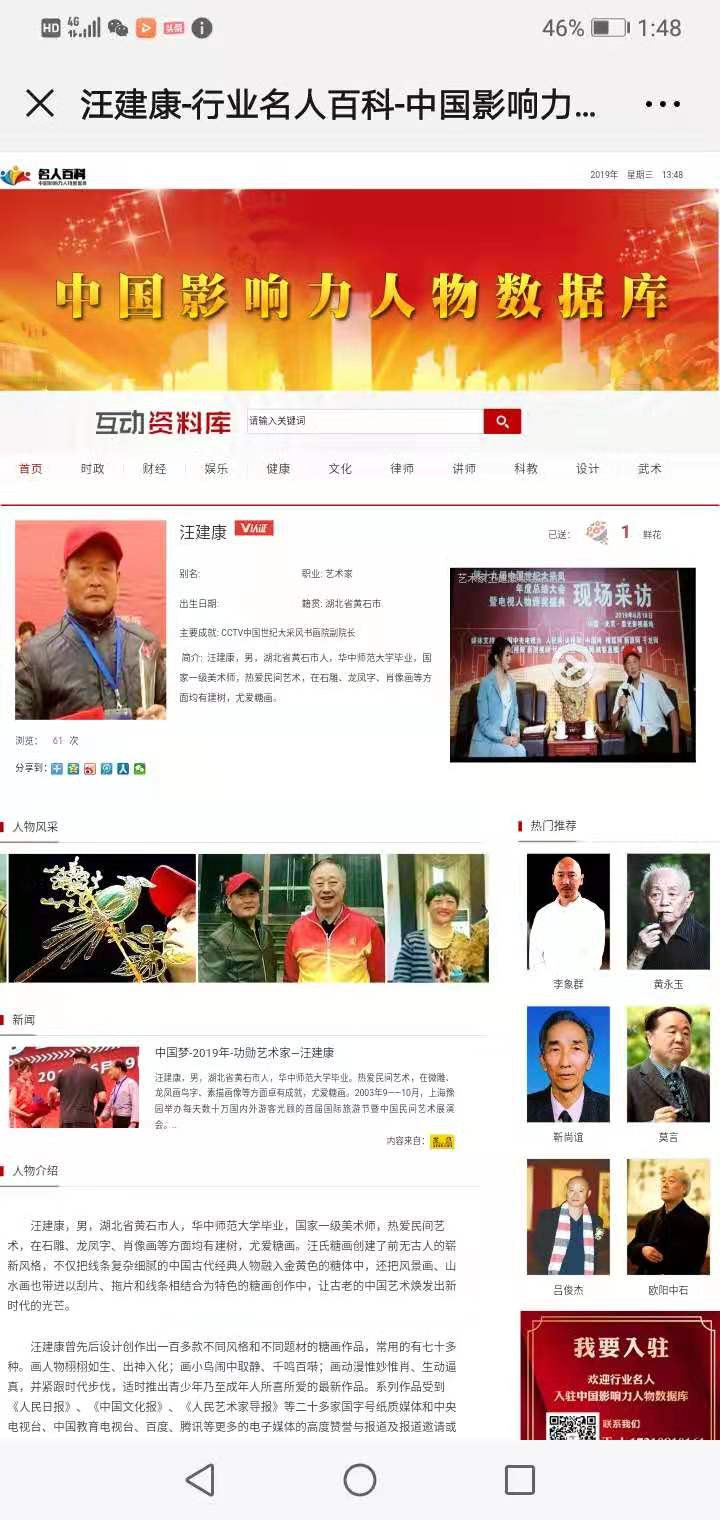Image resolution: width=720 pixels, height=1520 pixels.
Task: Tap the 我要入驻 banner
Action: click(x=620, y=1375)
